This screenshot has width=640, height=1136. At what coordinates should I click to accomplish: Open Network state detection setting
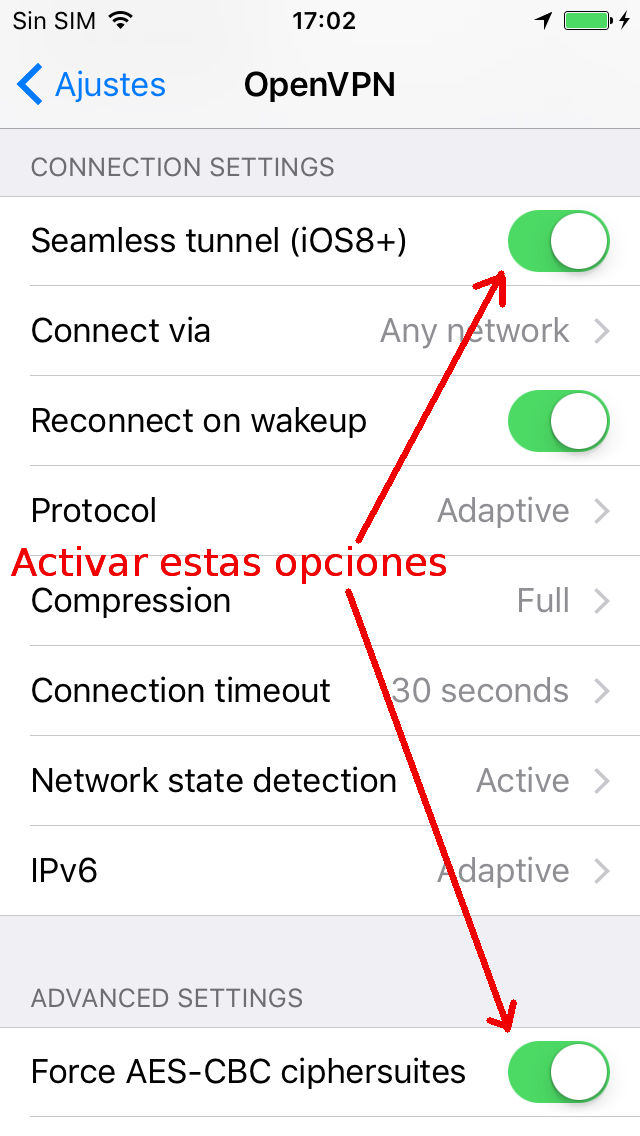tap(320, 781)
